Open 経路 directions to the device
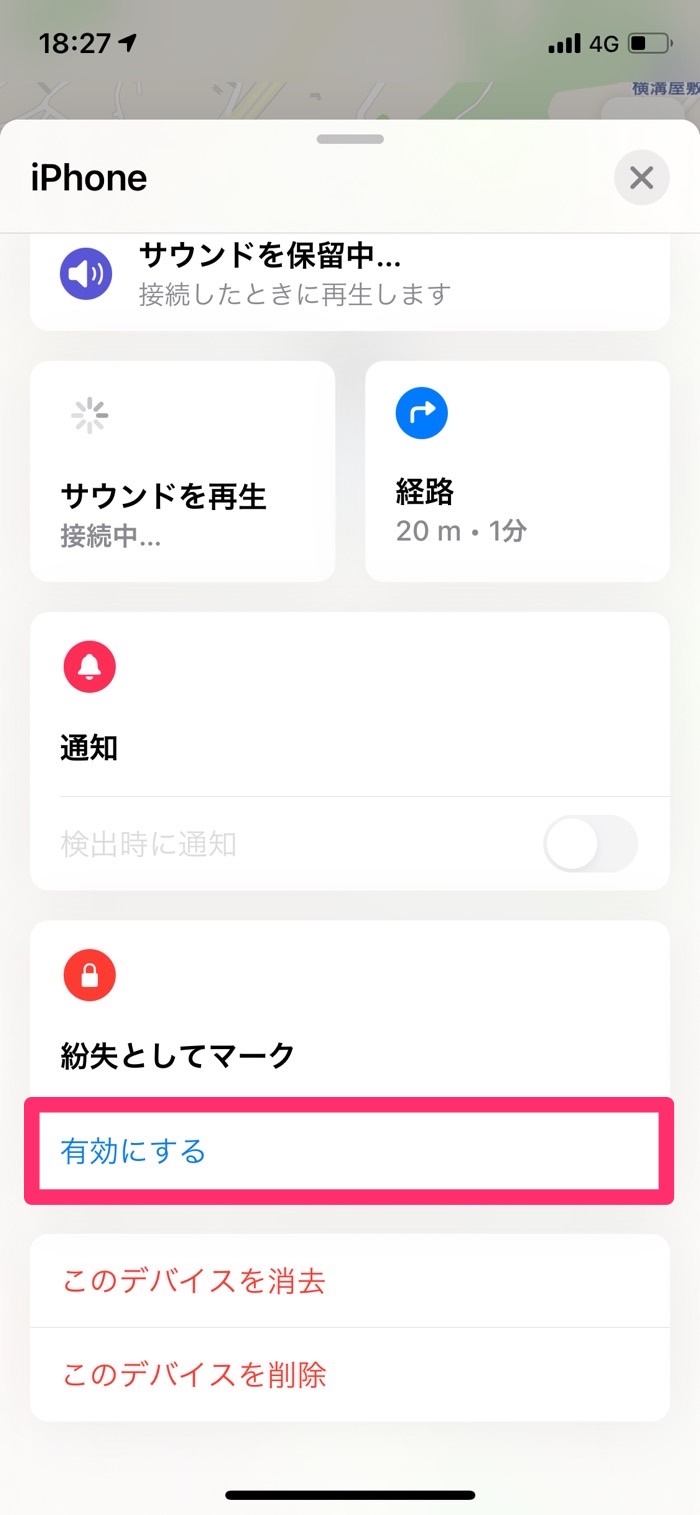700x1515 pixels. (517, 471)
